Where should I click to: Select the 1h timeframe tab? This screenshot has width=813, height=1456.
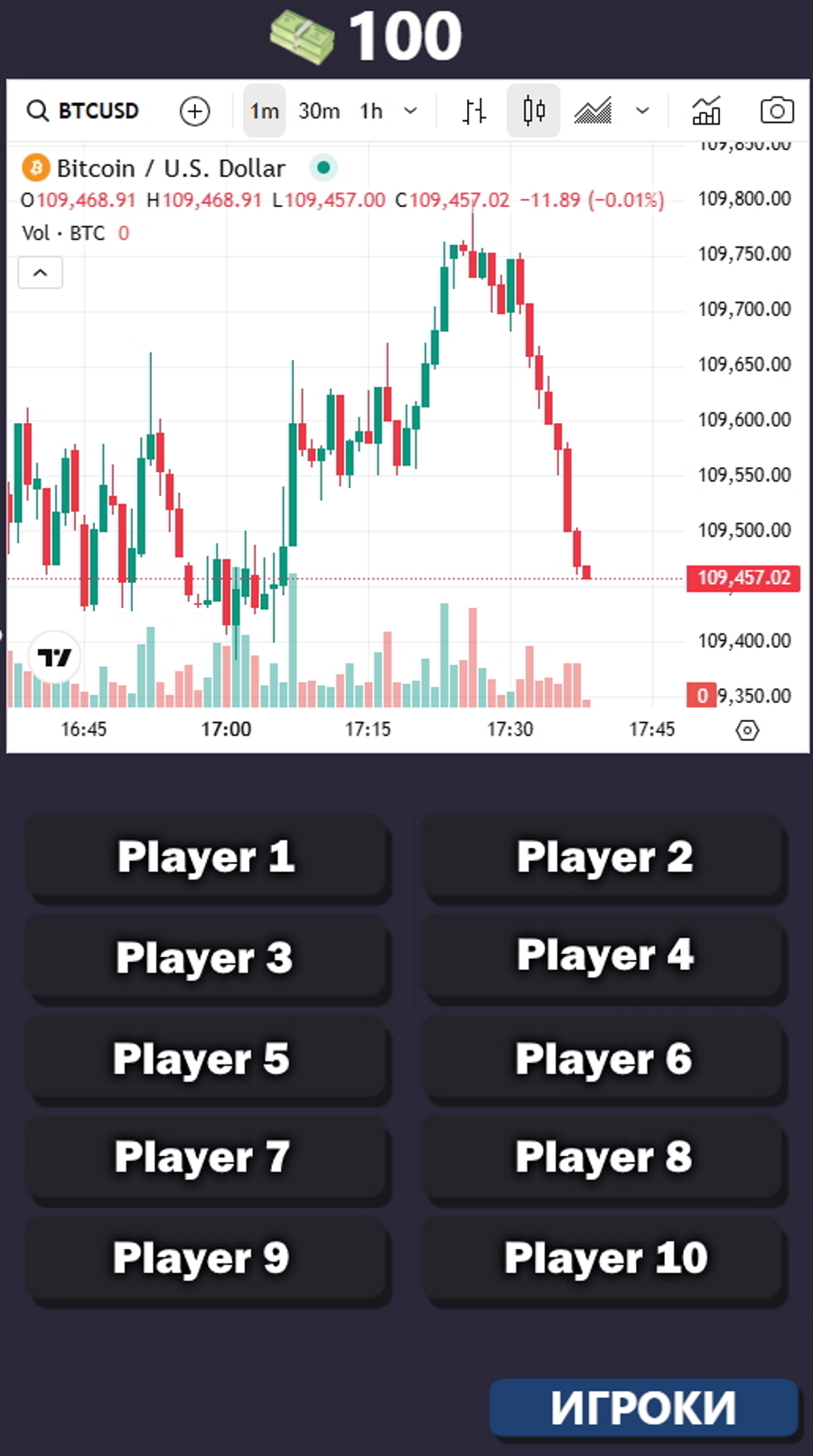pos(370,110)
